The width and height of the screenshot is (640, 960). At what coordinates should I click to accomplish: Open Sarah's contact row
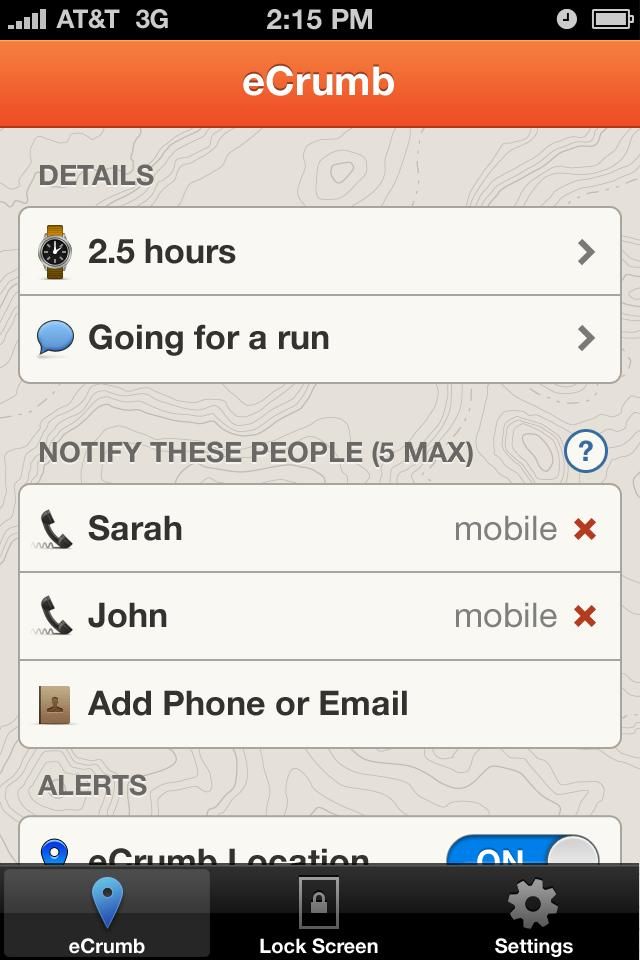250,529
